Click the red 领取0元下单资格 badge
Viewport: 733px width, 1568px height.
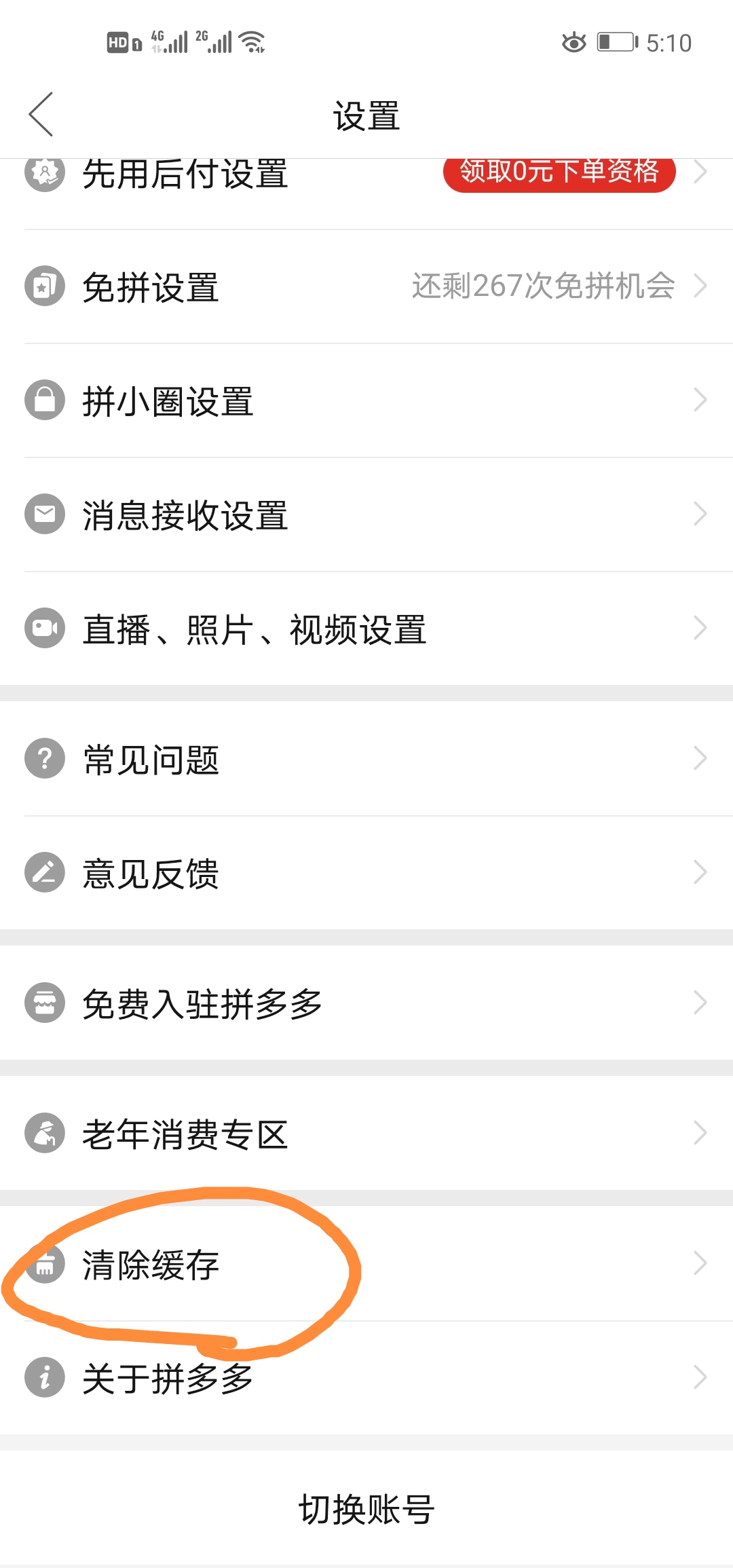click(x=559, y=173)
